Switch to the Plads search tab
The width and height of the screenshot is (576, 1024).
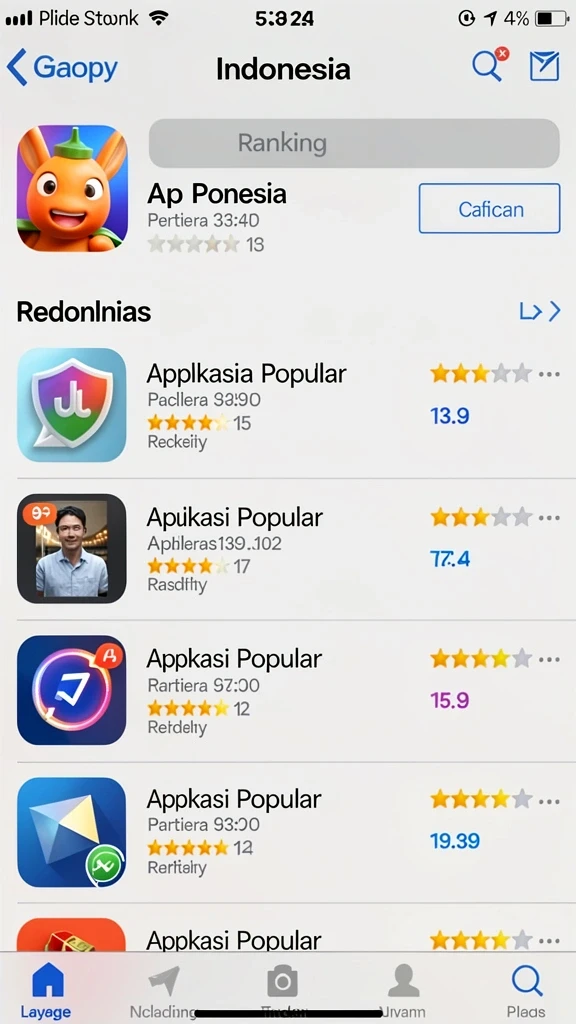(x=526, y=989)
